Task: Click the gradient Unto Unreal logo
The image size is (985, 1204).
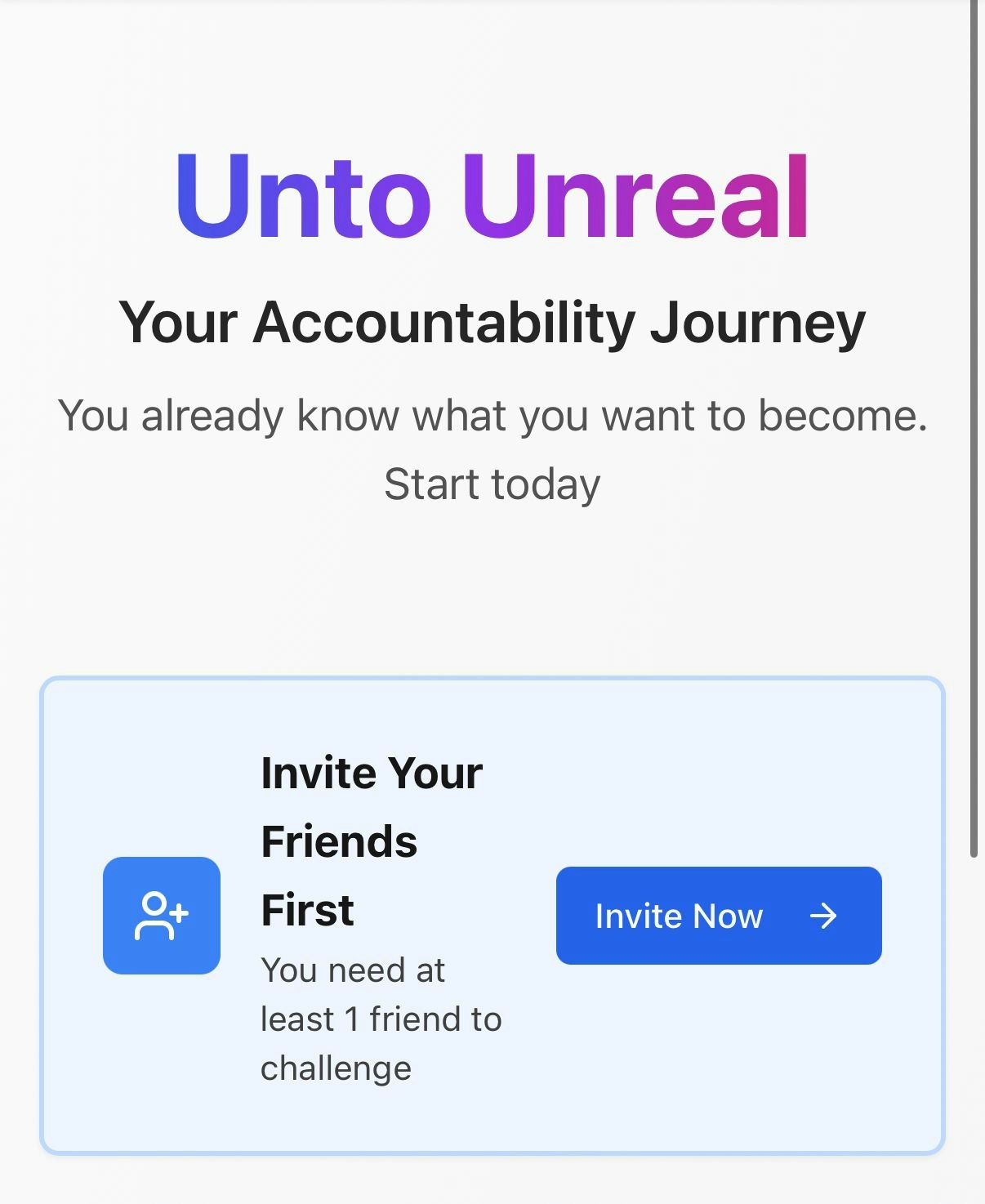Action: pyautogui.click(x=490, y=194)
